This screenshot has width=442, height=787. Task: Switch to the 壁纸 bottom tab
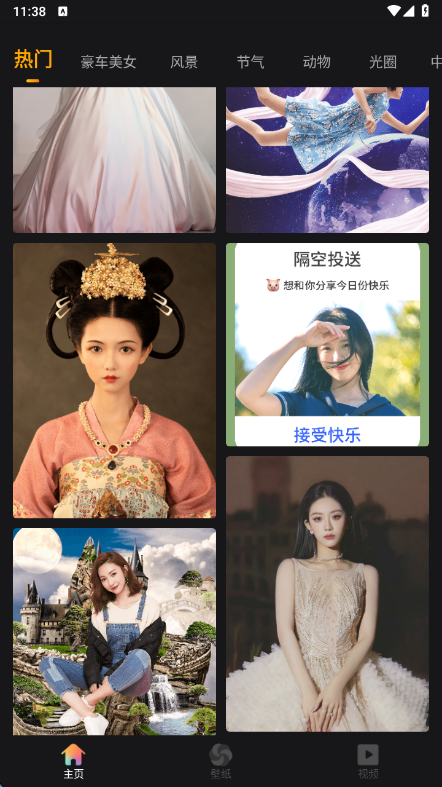221,761
